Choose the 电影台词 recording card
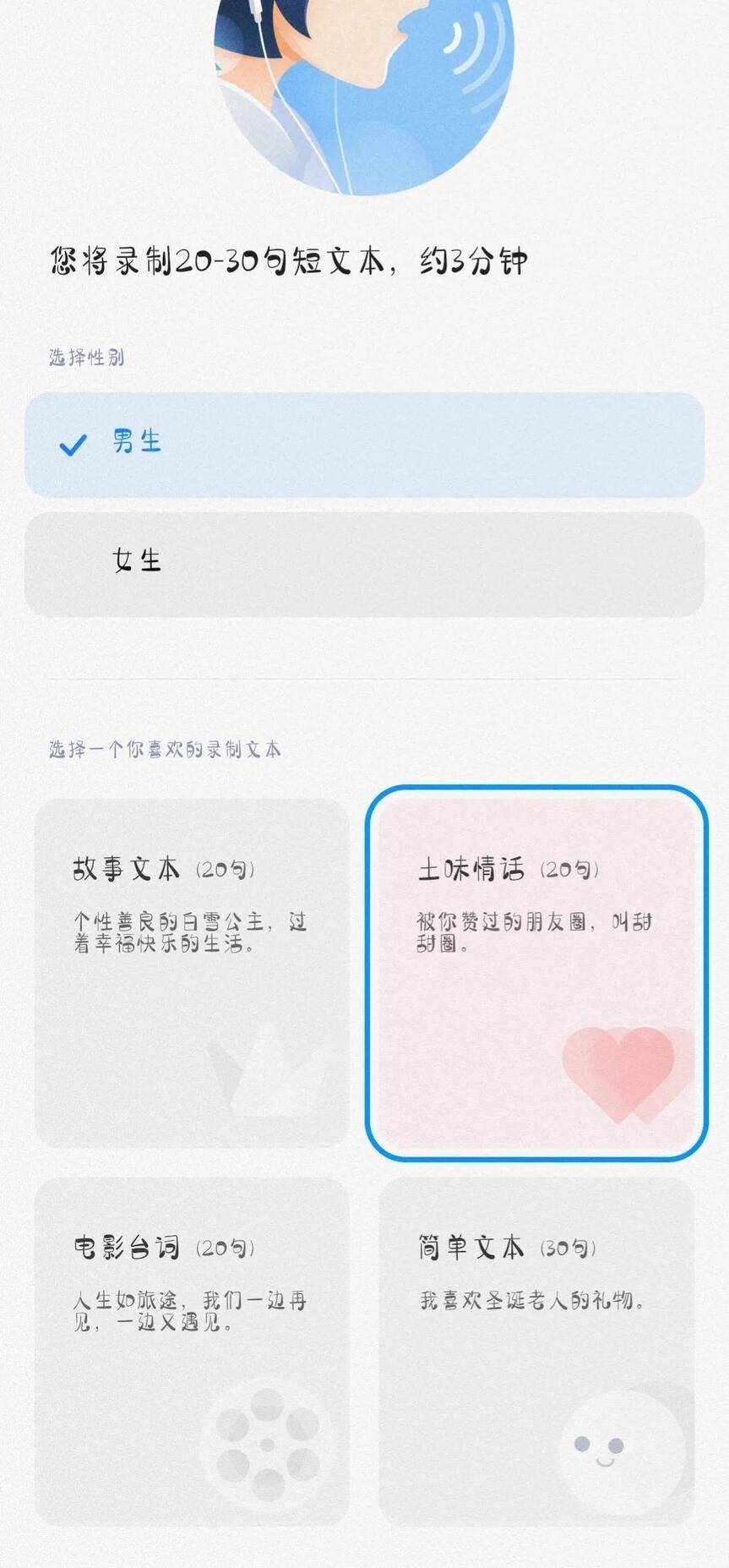The height and width of the screenshot is (1568, 729). 192,1352
